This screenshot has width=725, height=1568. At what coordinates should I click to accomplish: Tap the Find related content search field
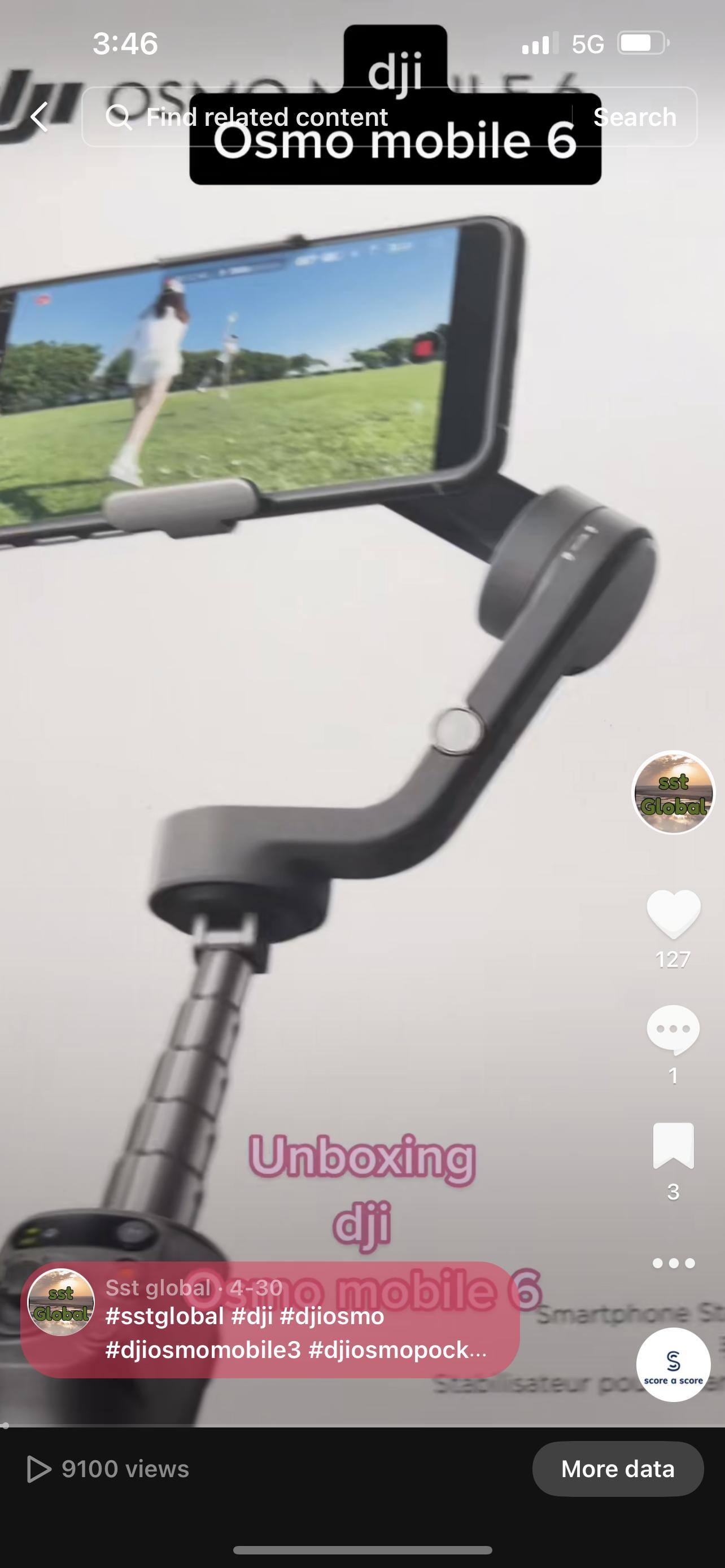329,117
